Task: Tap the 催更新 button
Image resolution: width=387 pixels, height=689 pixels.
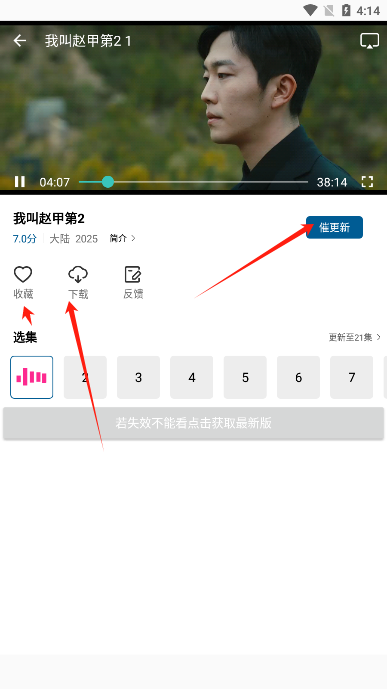Action: click(x=334, y=227)
